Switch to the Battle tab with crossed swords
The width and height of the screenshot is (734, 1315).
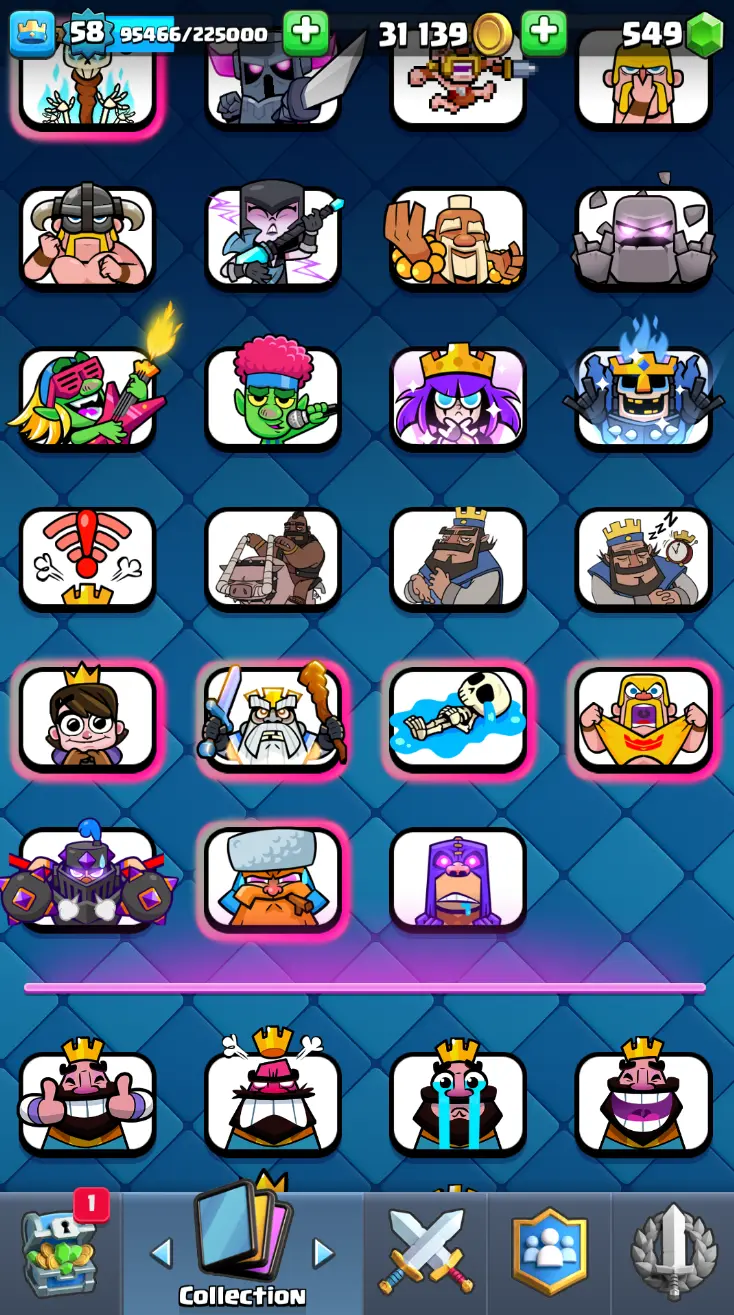point(425,1252)
